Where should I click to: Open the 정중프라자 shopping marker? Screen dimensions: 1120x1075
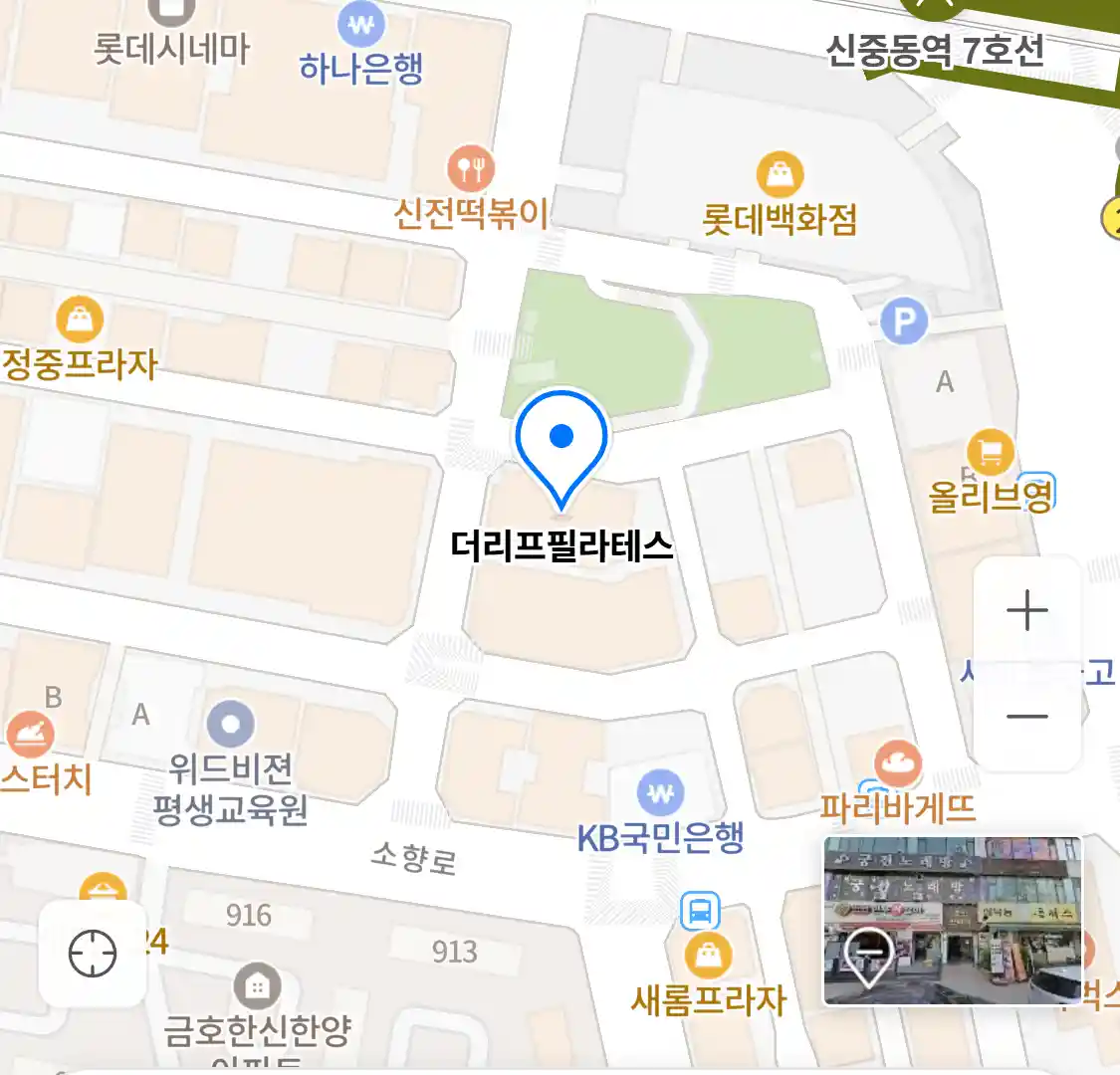(x=80, y=320)
